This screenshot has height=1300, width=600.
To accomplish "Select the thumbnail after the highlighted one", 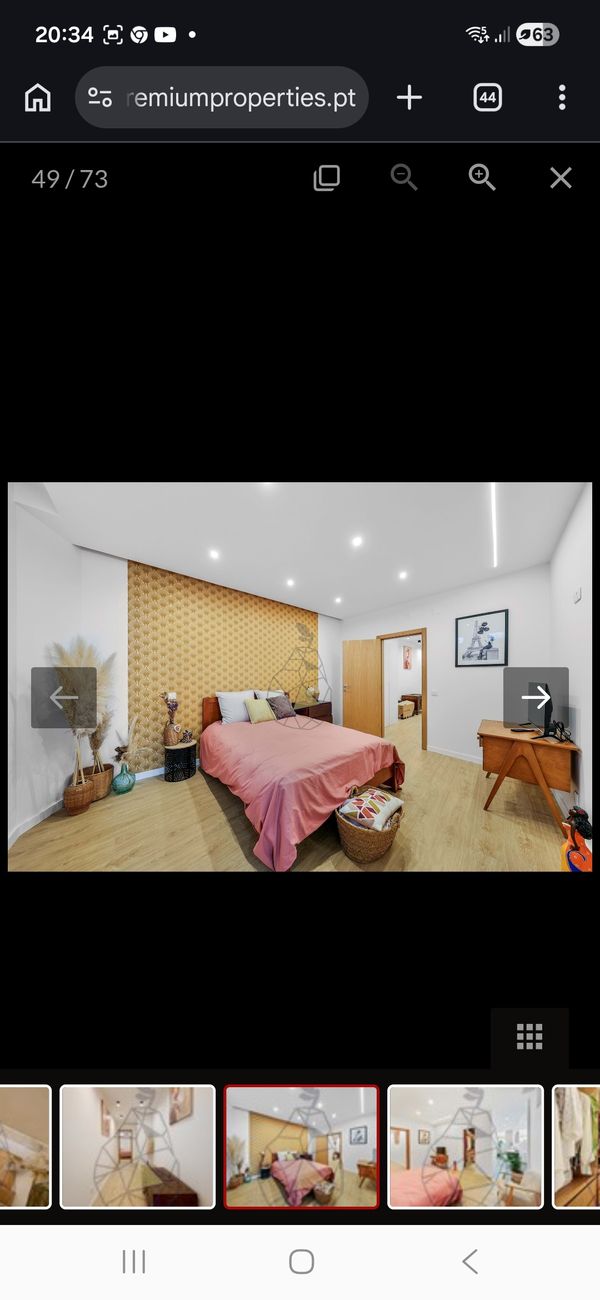I will point(465,1146).
